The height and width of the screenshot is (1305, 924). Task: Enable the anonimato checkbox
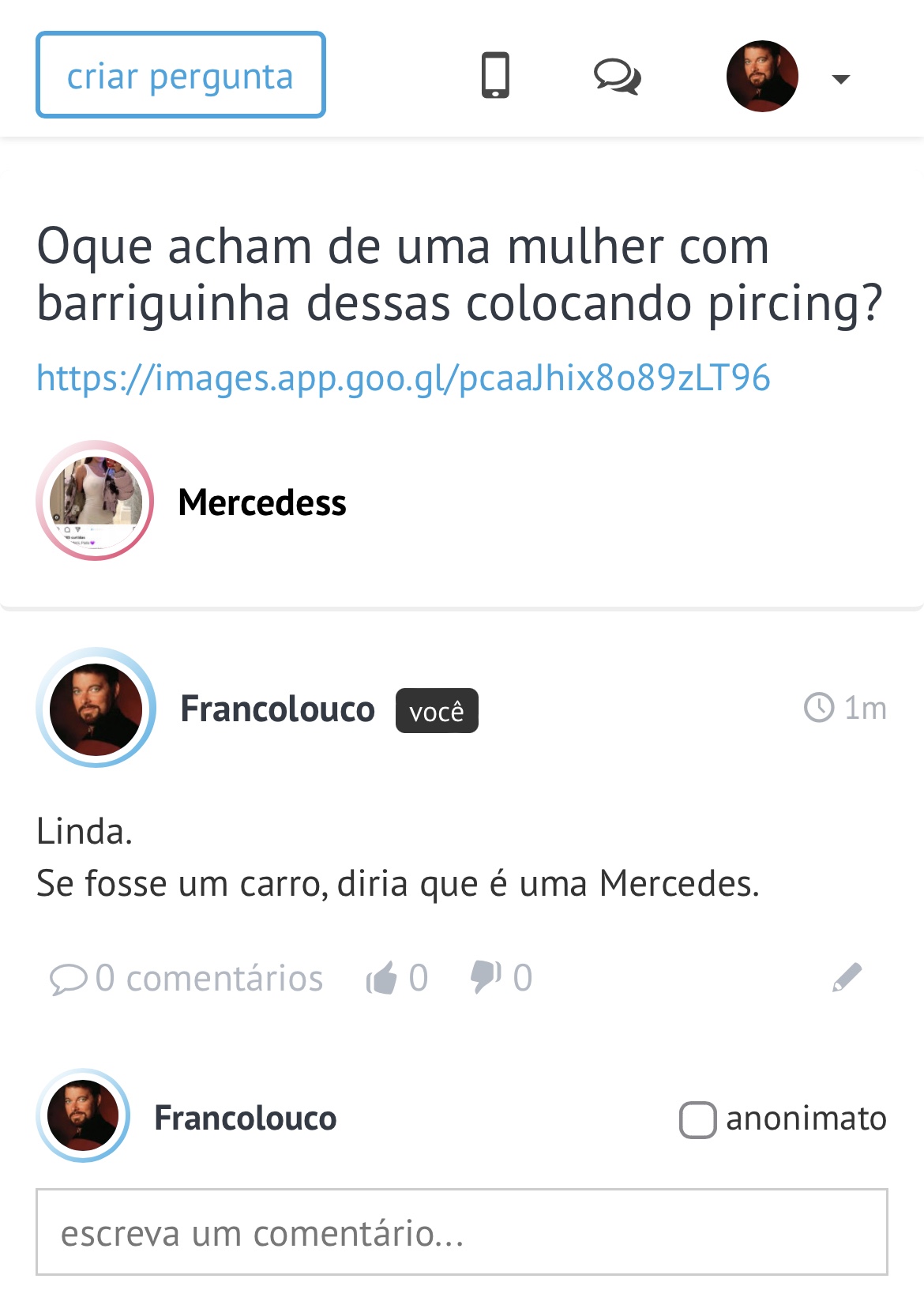pos(697,1119)
